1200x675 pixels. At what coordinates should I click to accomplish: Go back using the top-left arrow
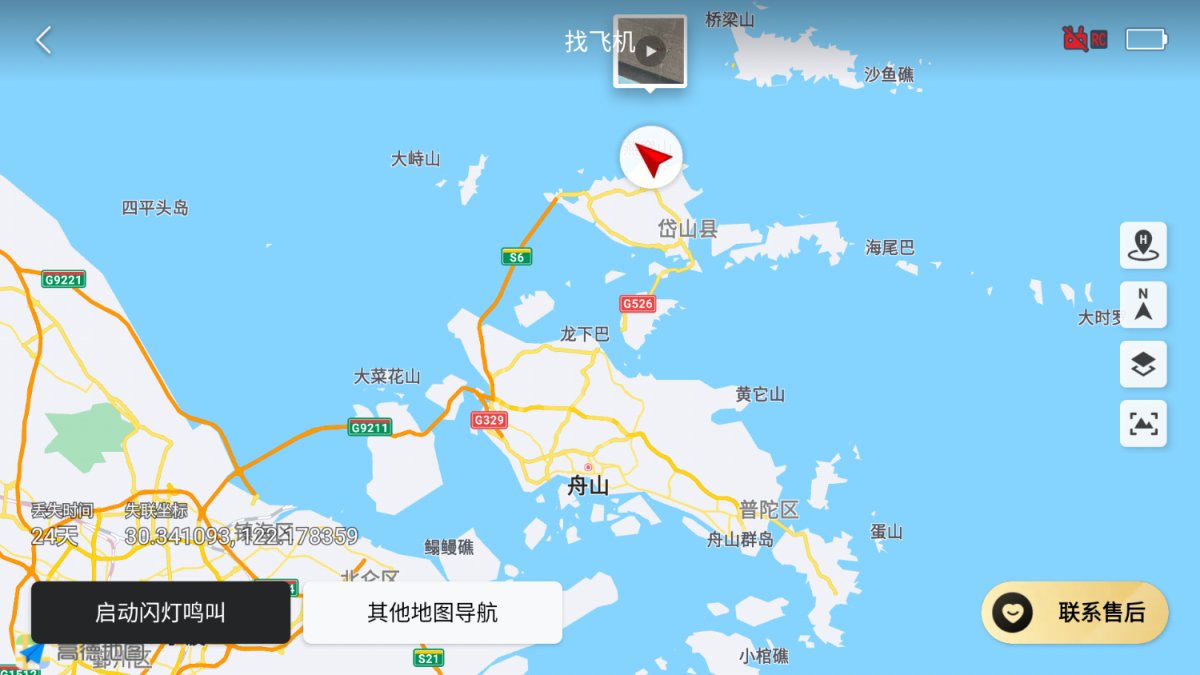[x=43, y=40]
